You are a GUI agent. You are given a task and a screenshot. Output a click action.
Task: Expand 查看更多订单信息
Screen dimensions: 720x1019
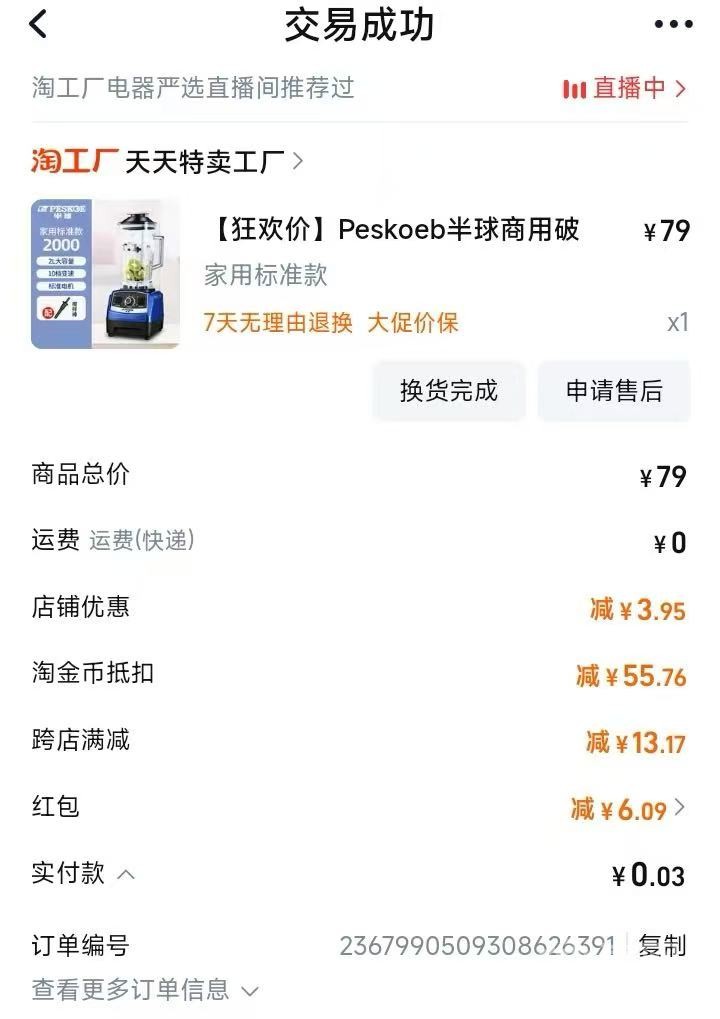point(145,990)
